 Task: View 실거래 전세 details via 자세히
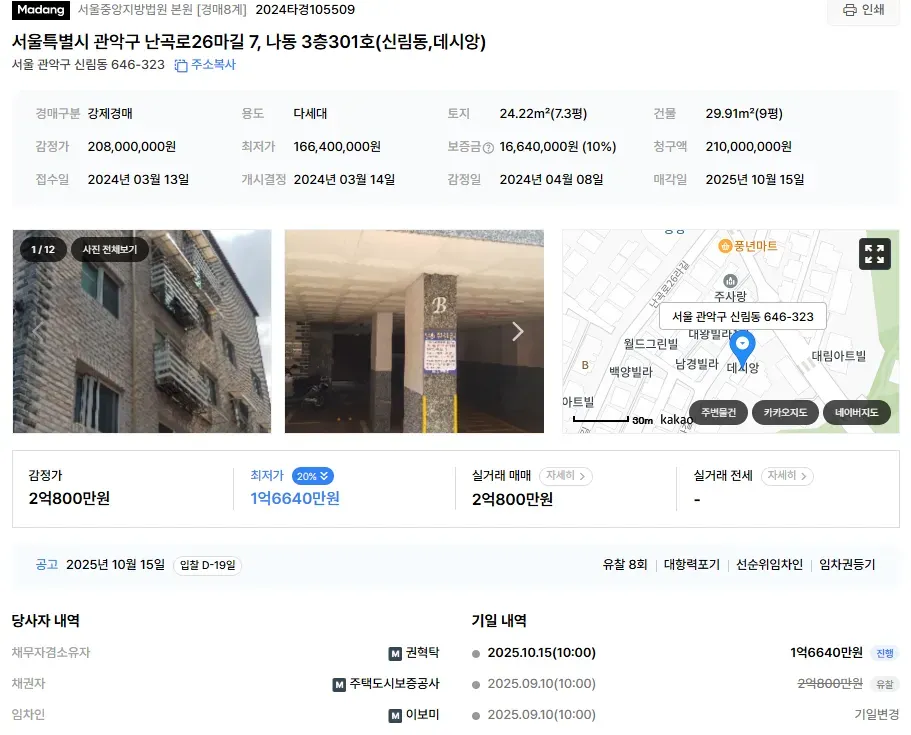point(787,476)
